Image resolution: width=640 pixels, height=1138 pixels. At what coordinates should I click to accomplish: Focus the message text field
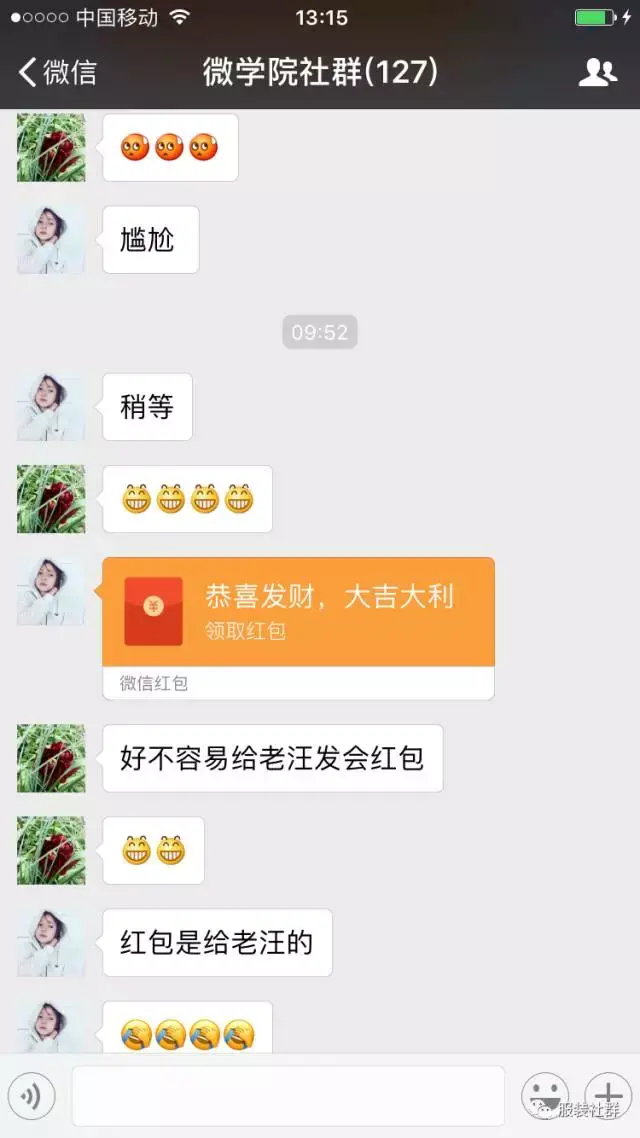point(288,1096)
